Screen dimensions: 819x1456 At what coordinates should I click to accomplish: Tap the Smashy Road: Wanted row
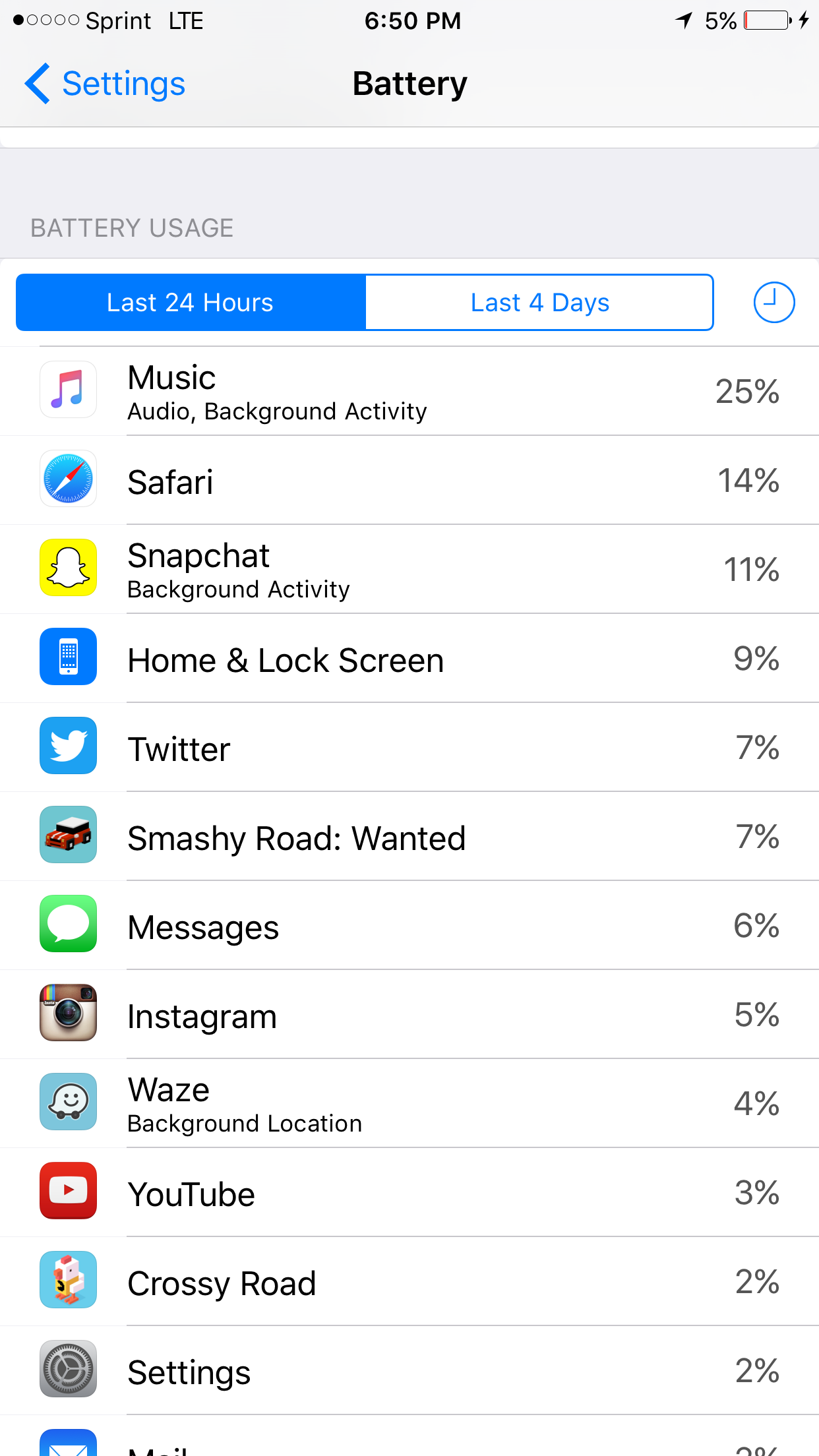click(x=409, y=837)
